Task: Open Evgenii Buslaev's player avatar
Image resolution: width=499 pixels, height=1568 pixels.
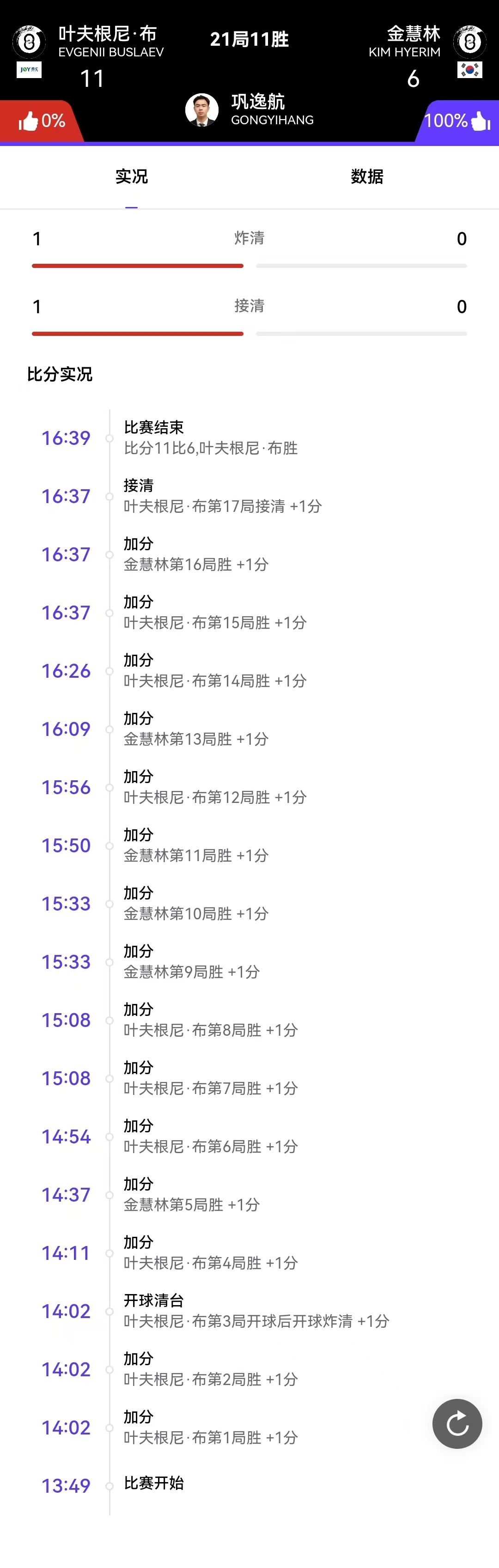Action: click(x=29, y=42)
